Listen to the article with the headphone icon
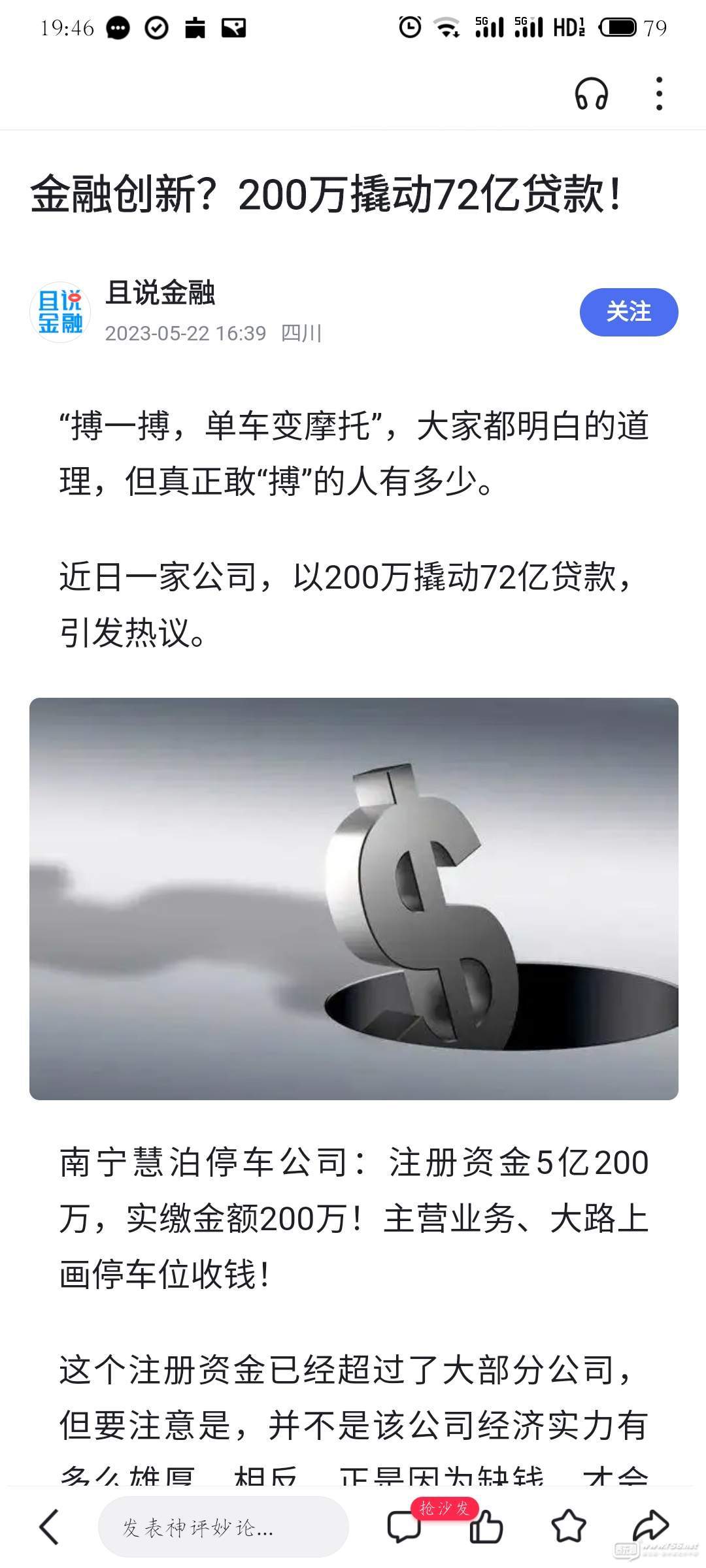This screenshot has width=706, height=1568. click(591, 94)
